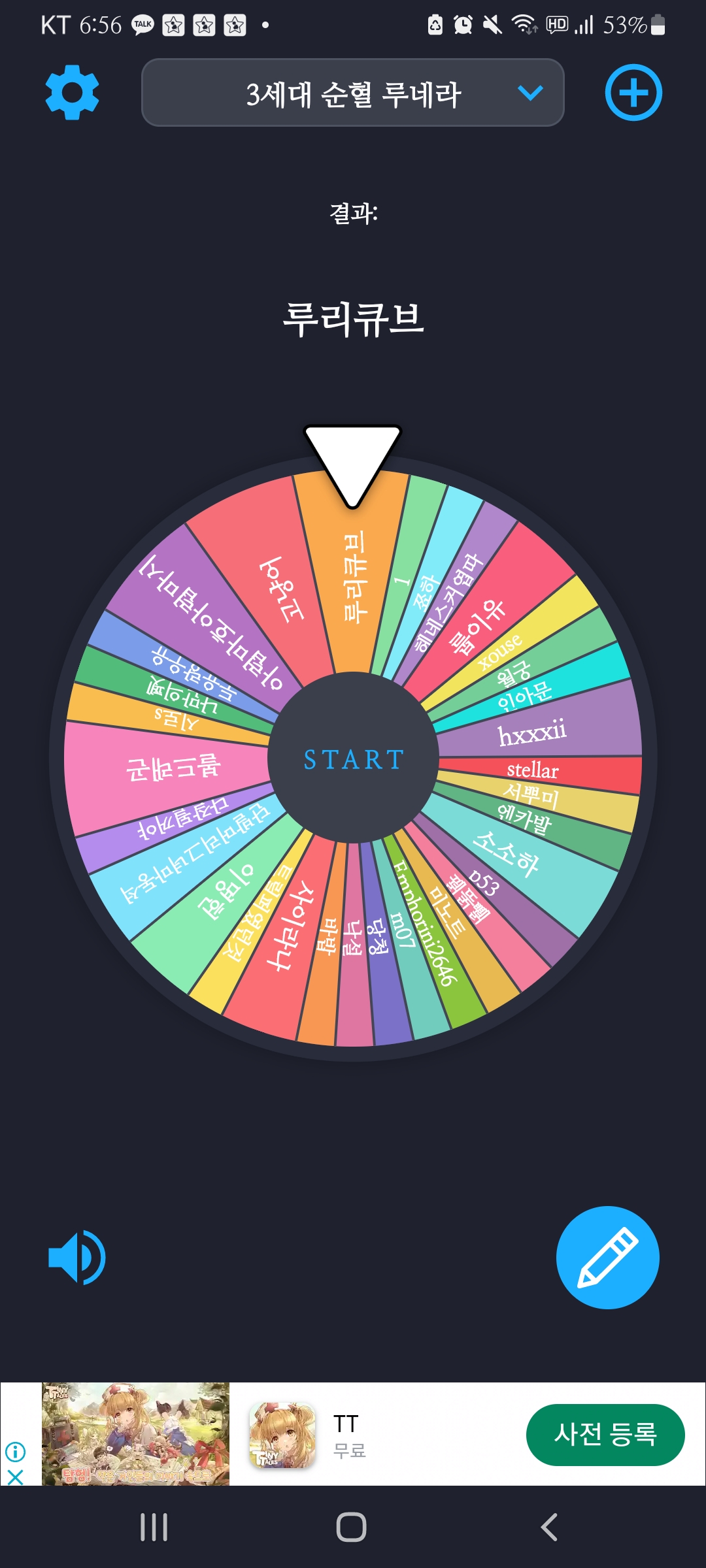The image size is (706, 1568).
Task: Close the ad banner
Action: pos(15,1477)
